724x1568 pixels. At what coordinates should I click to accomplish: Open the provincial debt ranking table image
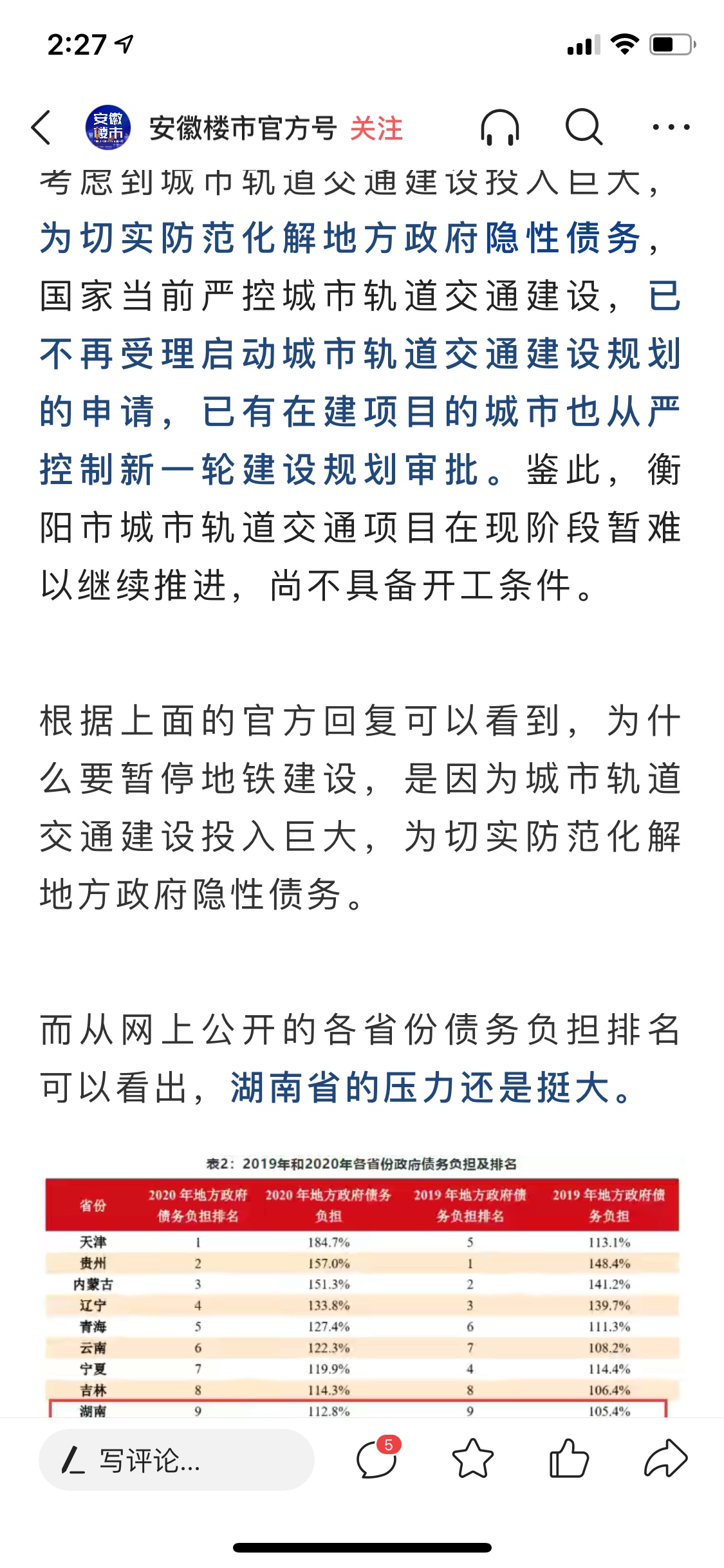[x=362, y=1286]
